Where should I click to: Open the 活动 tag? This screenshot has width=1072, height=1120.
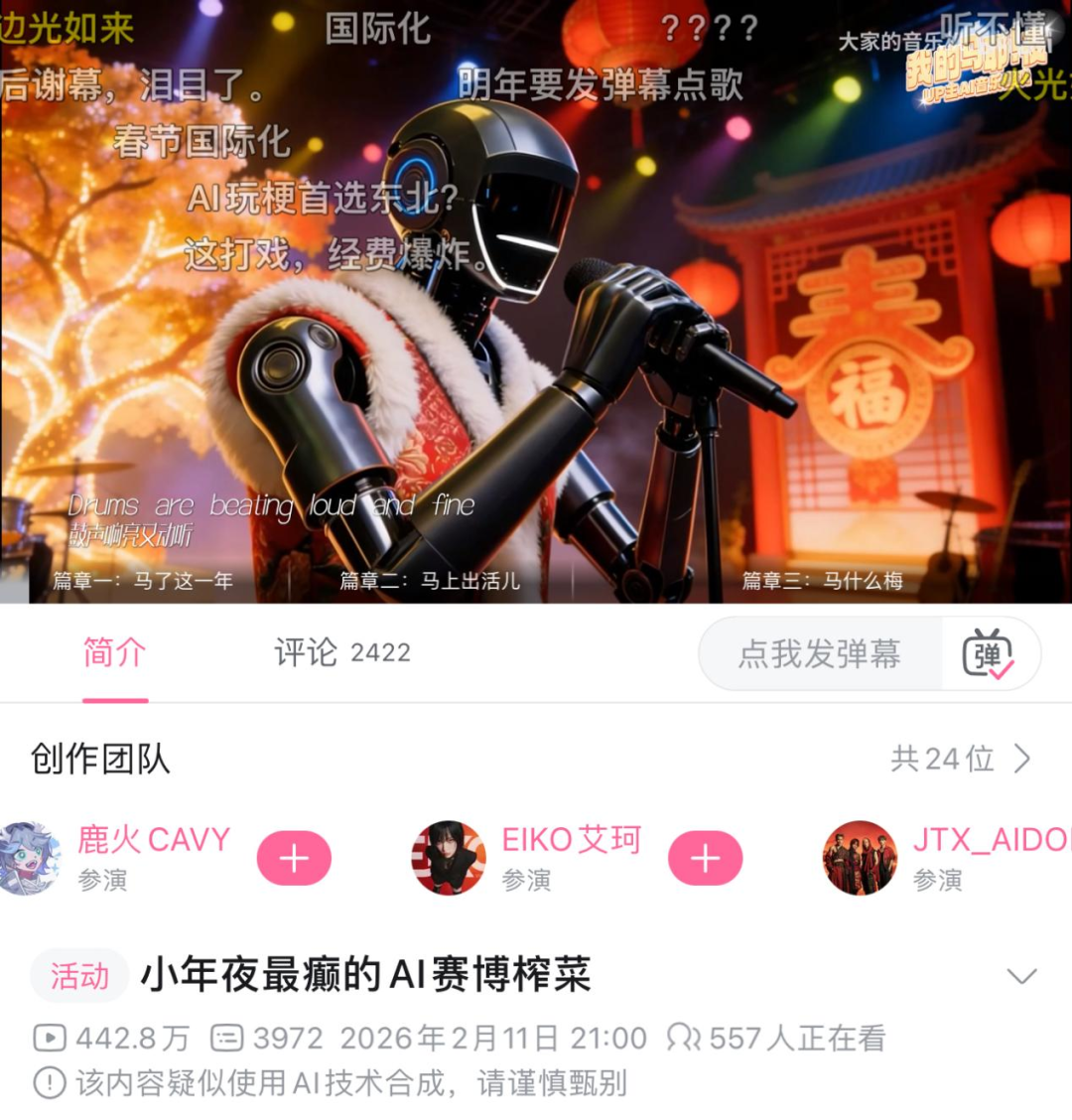[x=79, y=976]
